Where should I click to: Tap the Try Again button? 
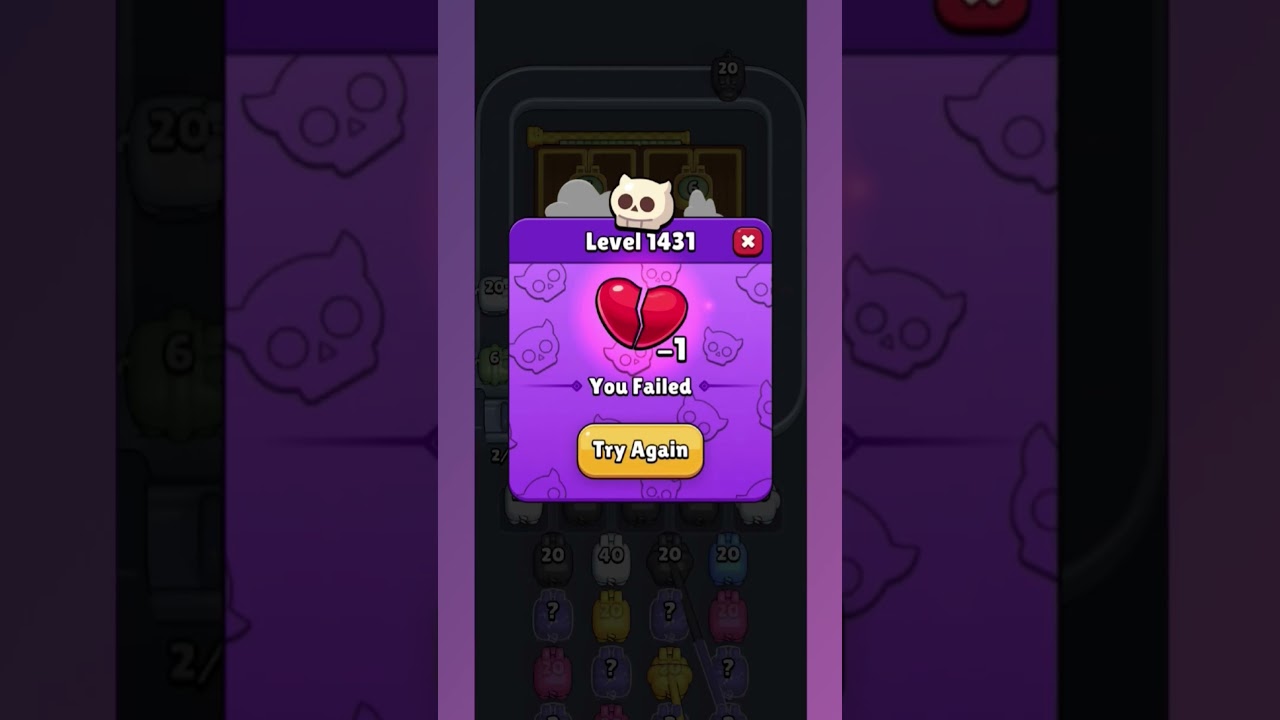pyautogui.click(x=640, y=450)
